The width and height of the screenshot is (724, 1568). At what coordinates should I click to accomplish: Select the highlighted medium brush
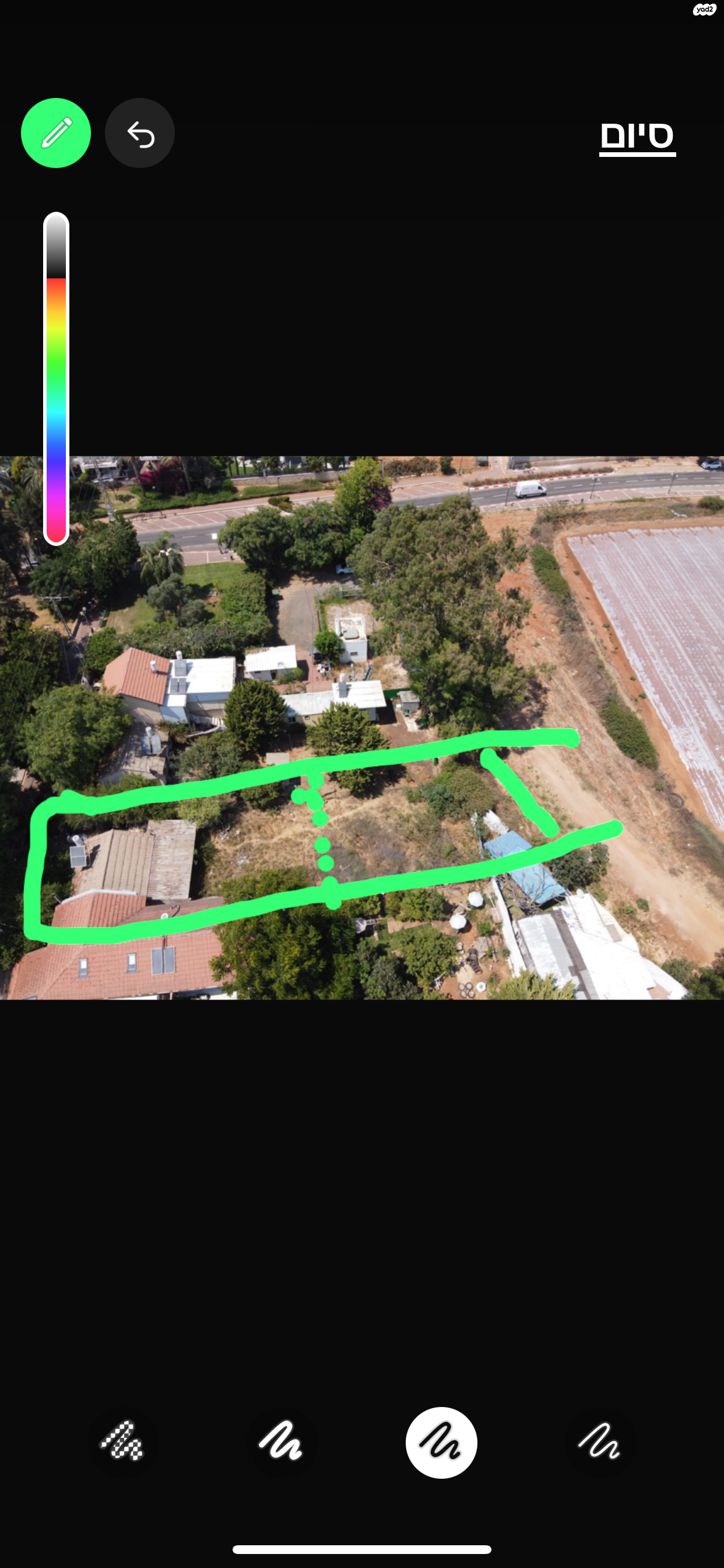(x=441, y=1442)
